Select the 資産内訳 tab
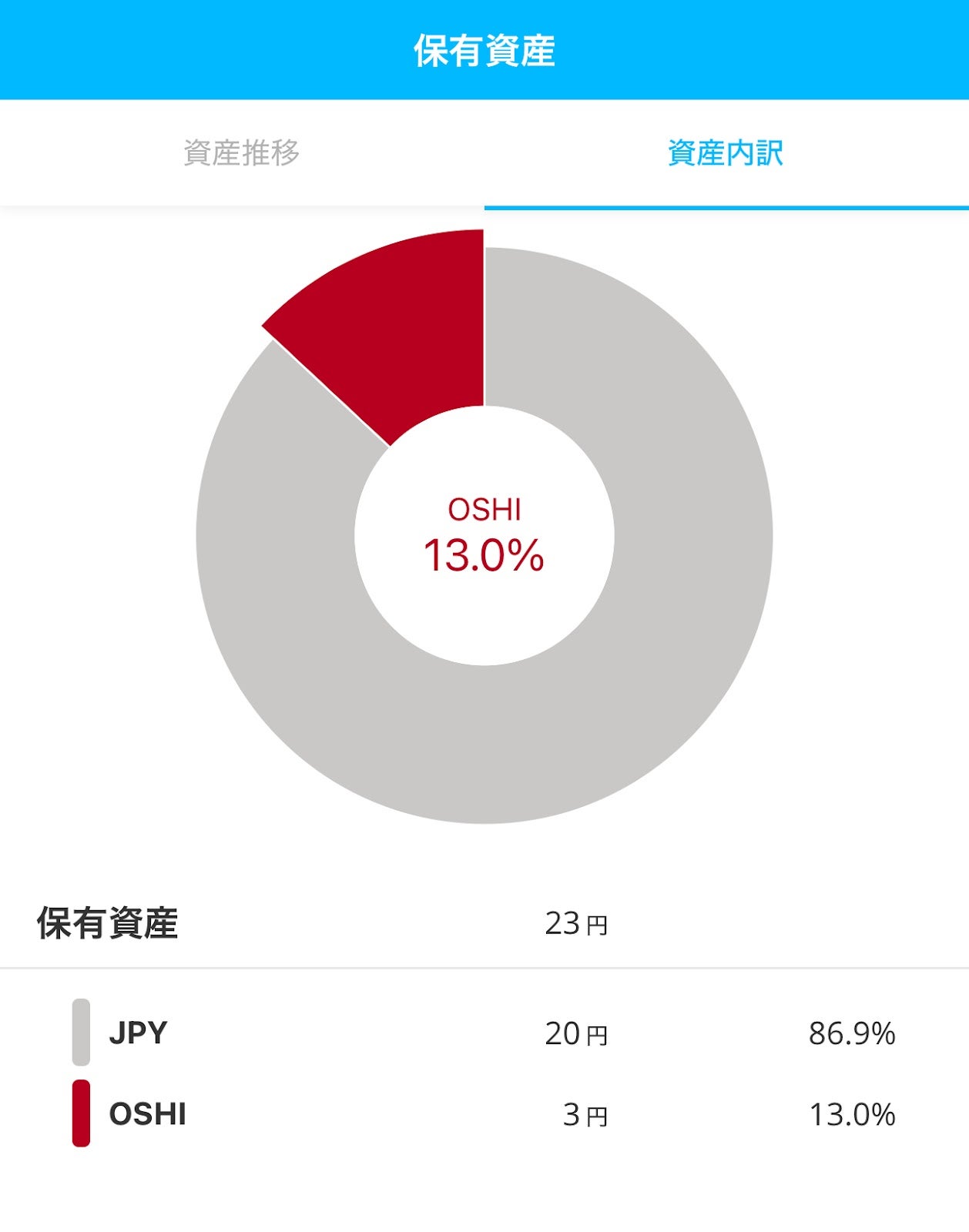969x1232 pixels. (x=726, y=153)
